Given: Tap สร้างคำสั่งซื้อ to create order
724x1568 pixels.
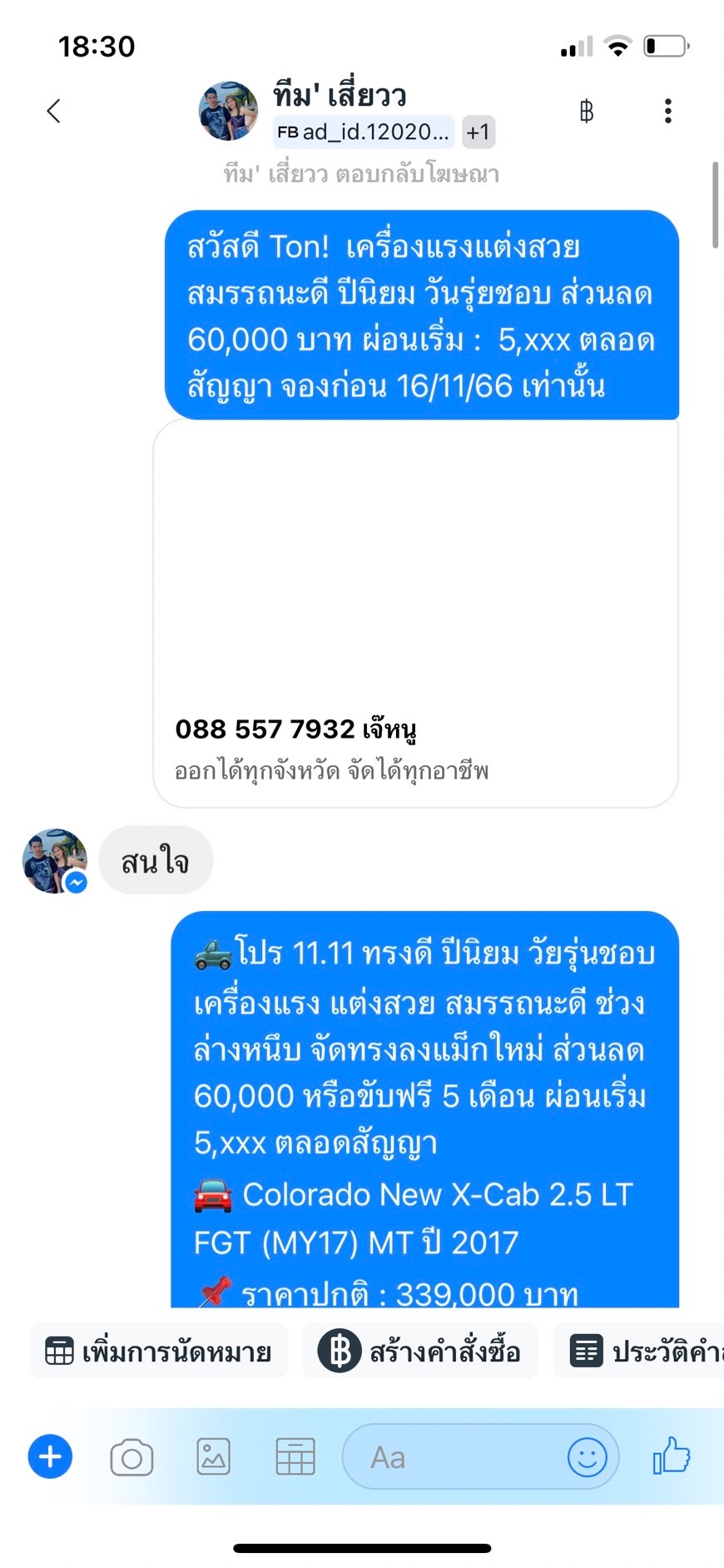Looking at the screenshot, I should pos(420,1351).
